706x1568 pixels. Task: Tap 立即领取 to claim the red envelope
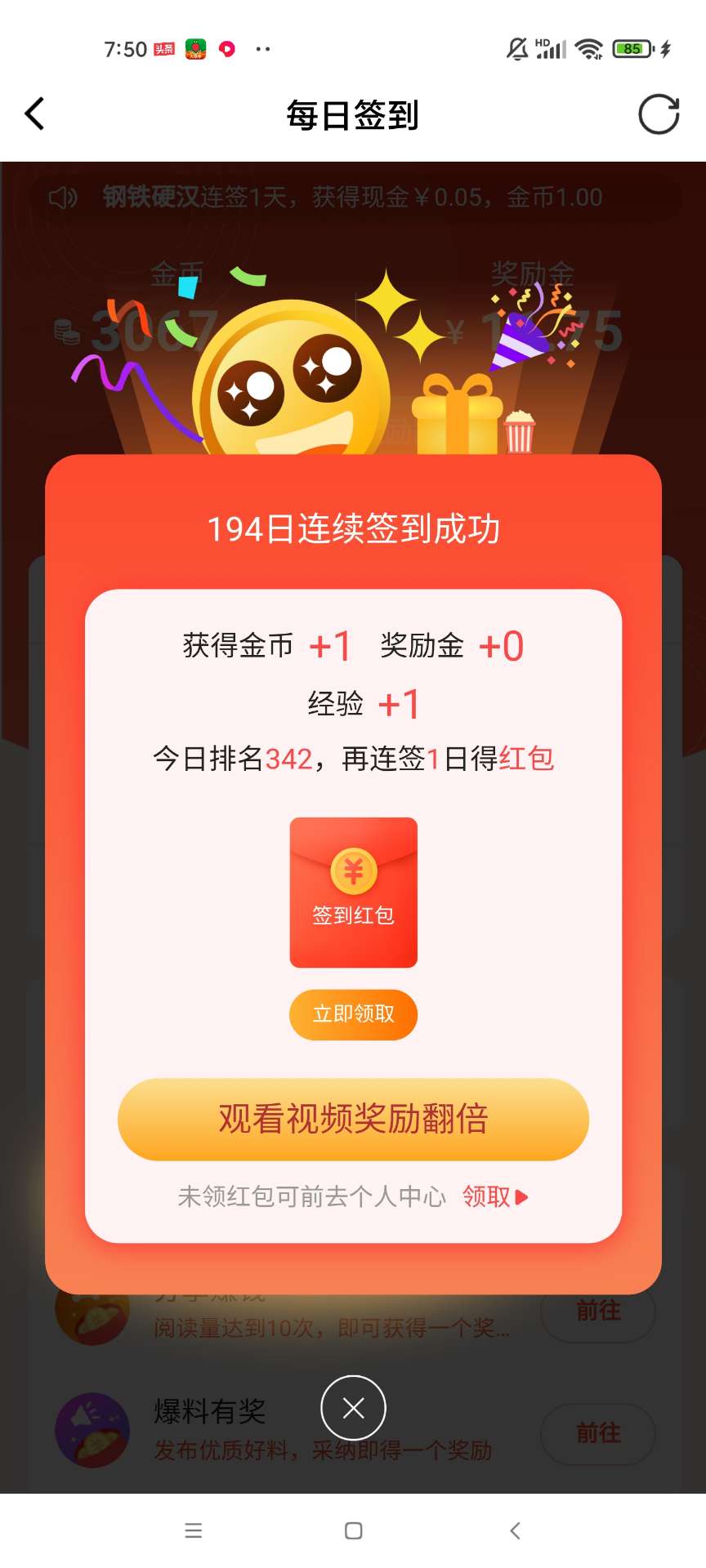pyautogui.click(x=353, y=1015)
